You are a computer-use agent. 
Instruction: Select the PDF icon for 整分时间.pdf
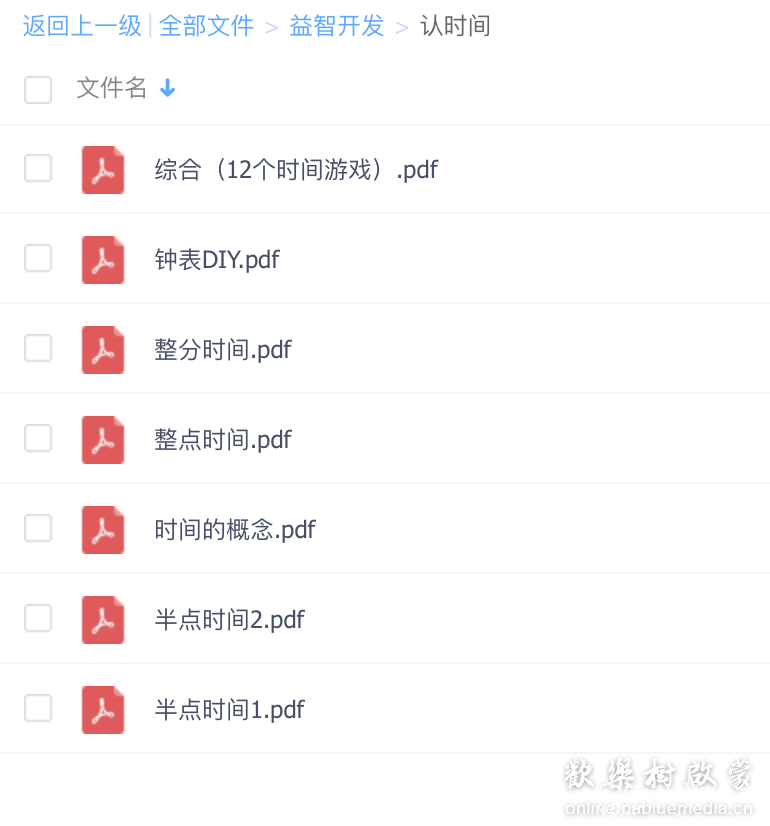[103, 349]
